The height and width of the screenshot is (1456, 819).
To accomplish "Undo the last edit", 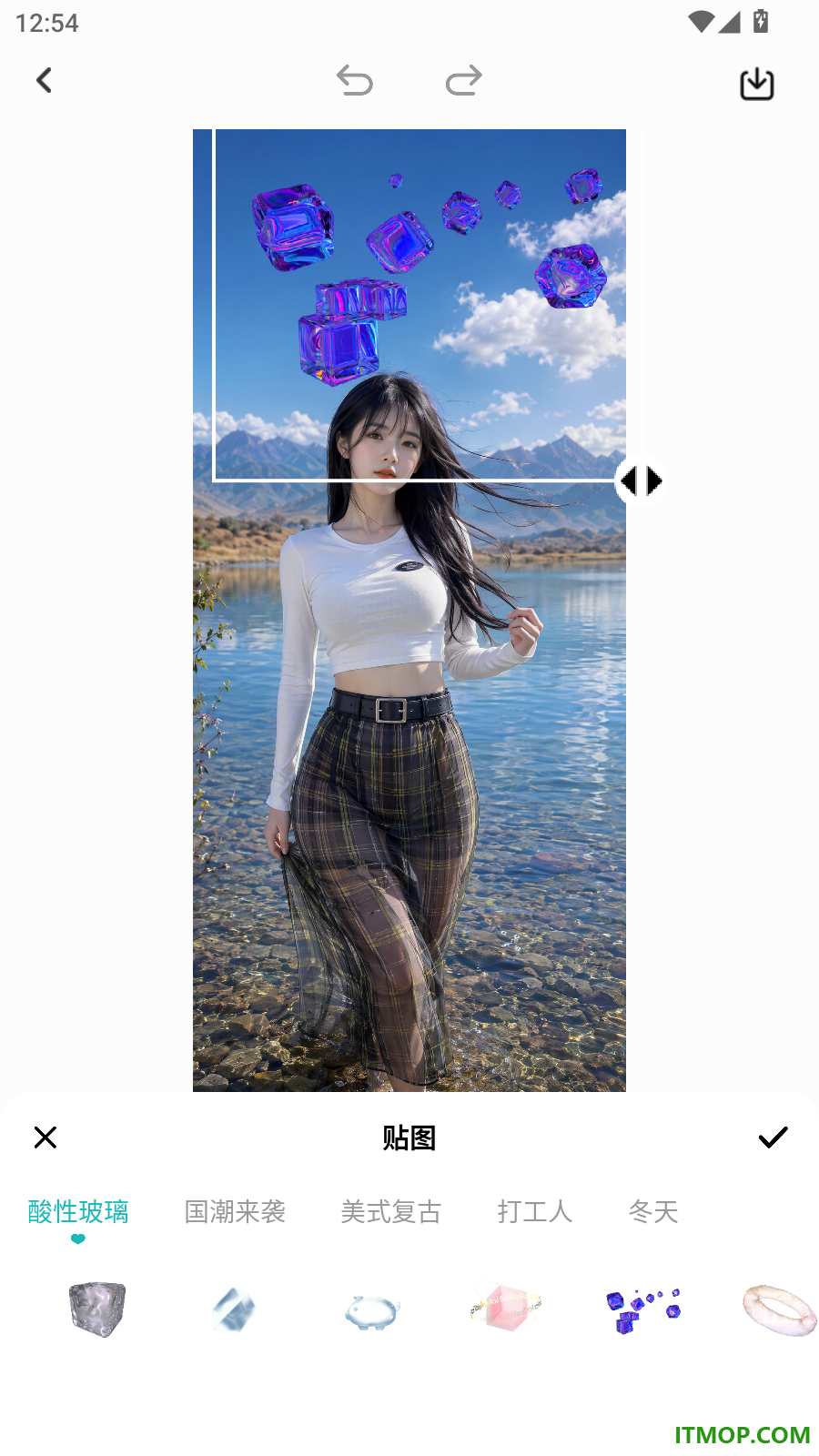I will pyautogui.click(x=355, y=81).
